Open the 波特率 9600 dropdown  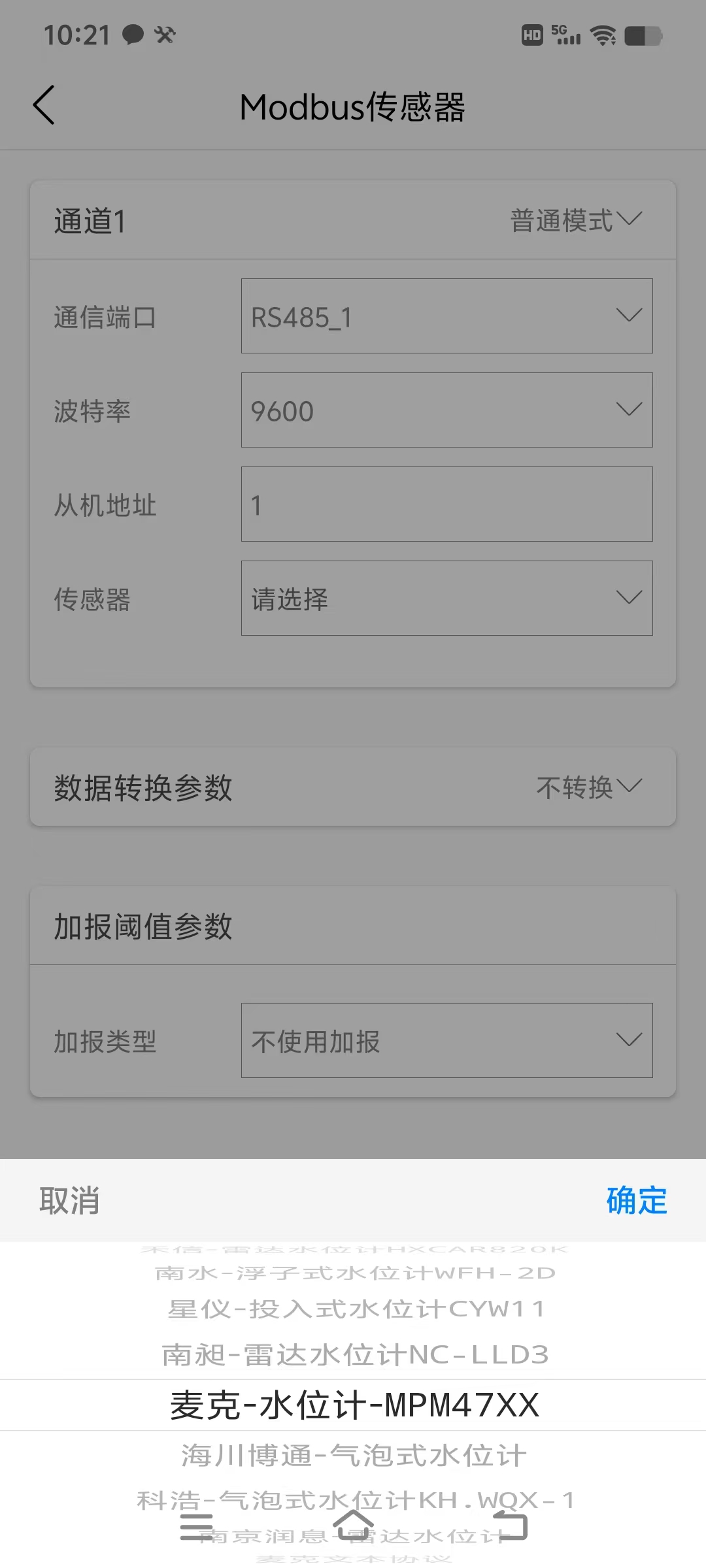tap(447, 410)
